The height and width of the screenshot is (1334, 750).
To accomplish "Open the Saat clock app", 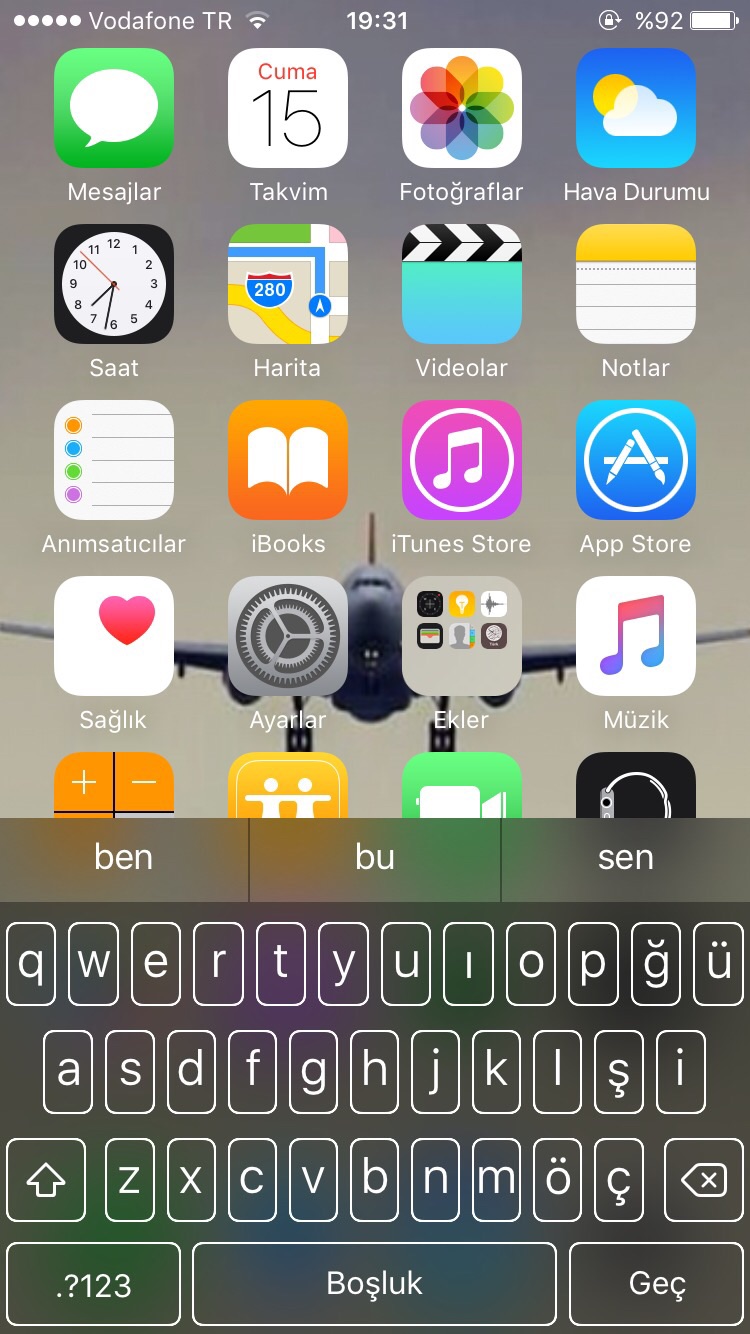I will click(x=114, y=284).
